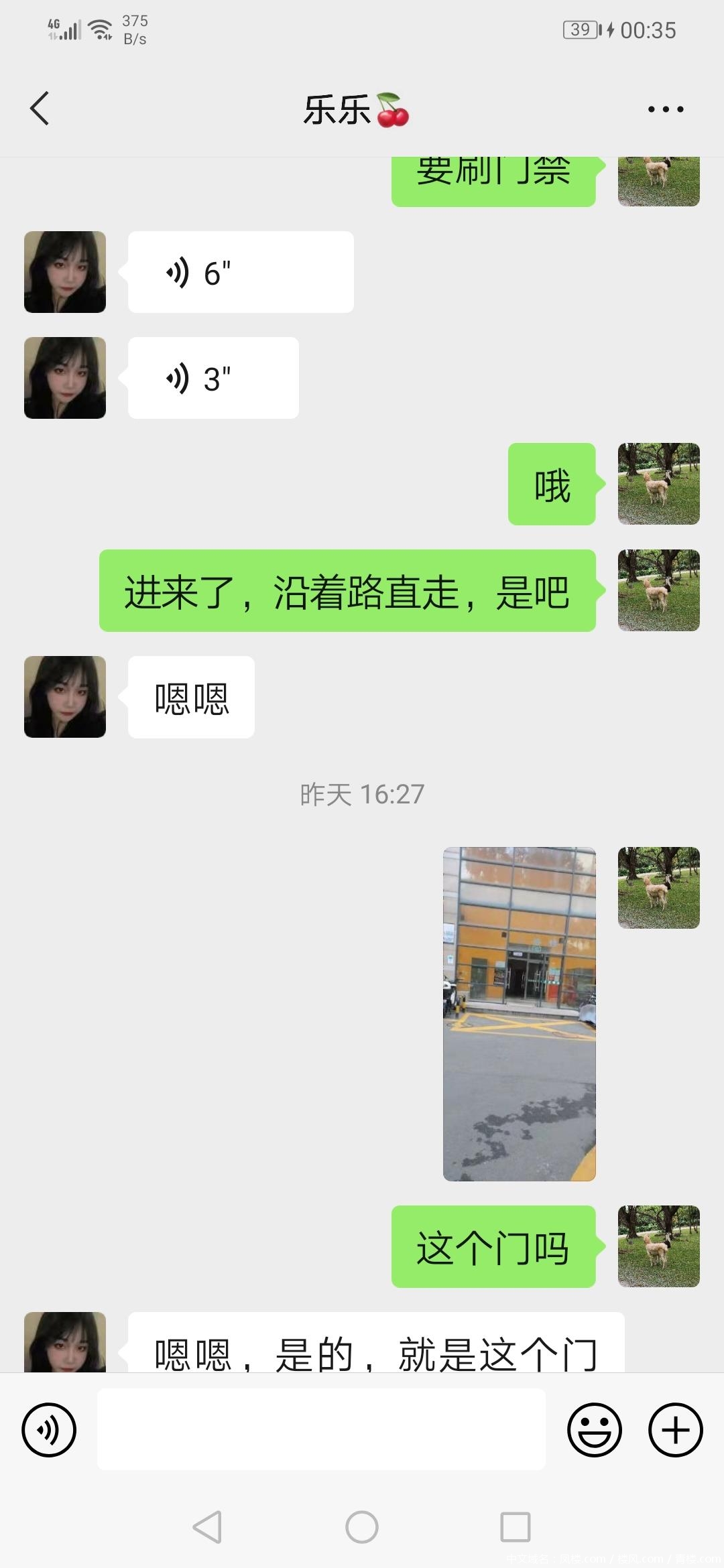Open the emoji sticker panel
724x1568 pixels.
[x=594, y=1430]
